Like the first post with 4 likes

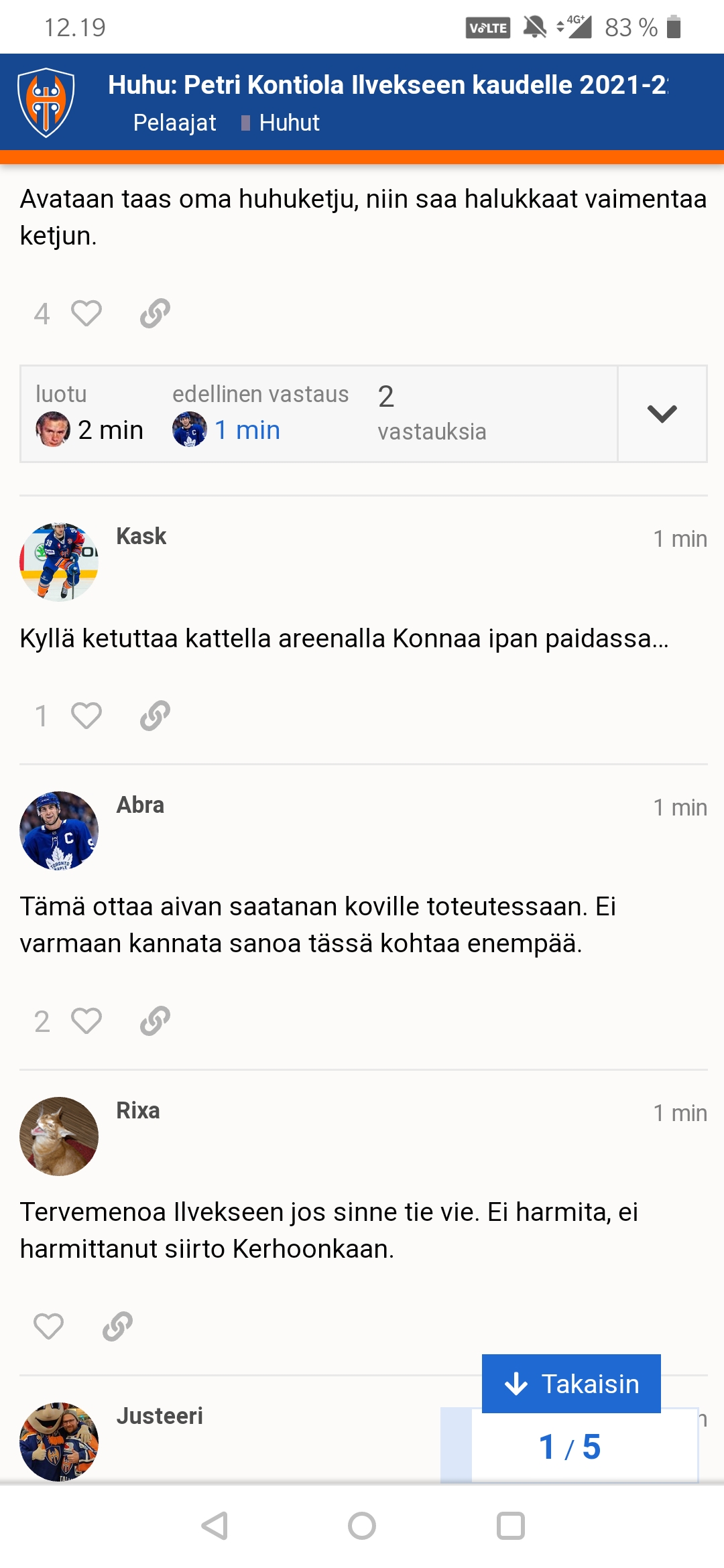pos(86,313)
